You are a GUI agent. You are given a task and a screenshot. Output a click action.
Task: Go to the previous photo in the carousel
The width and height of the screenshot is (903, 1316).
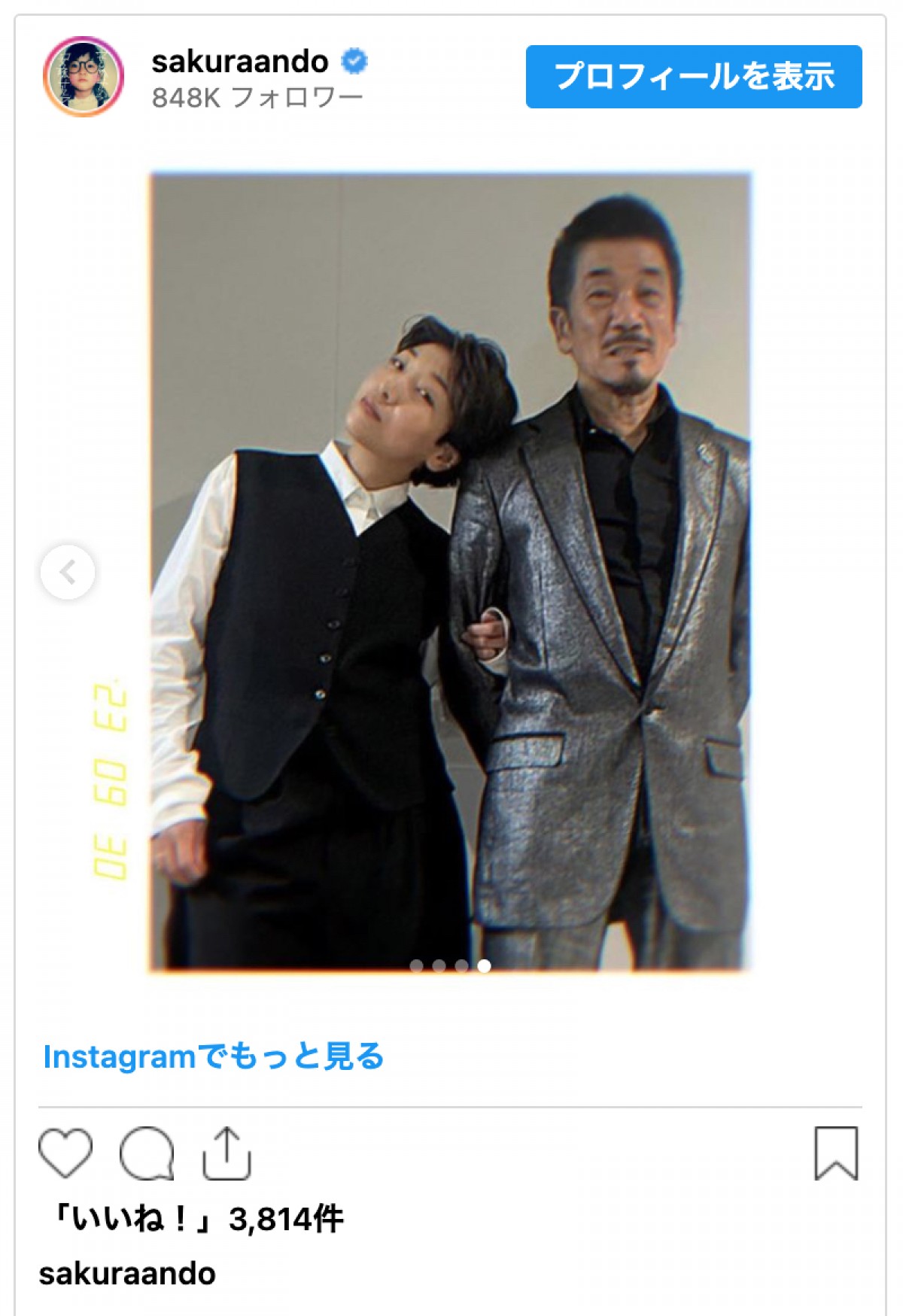point(68,572)
